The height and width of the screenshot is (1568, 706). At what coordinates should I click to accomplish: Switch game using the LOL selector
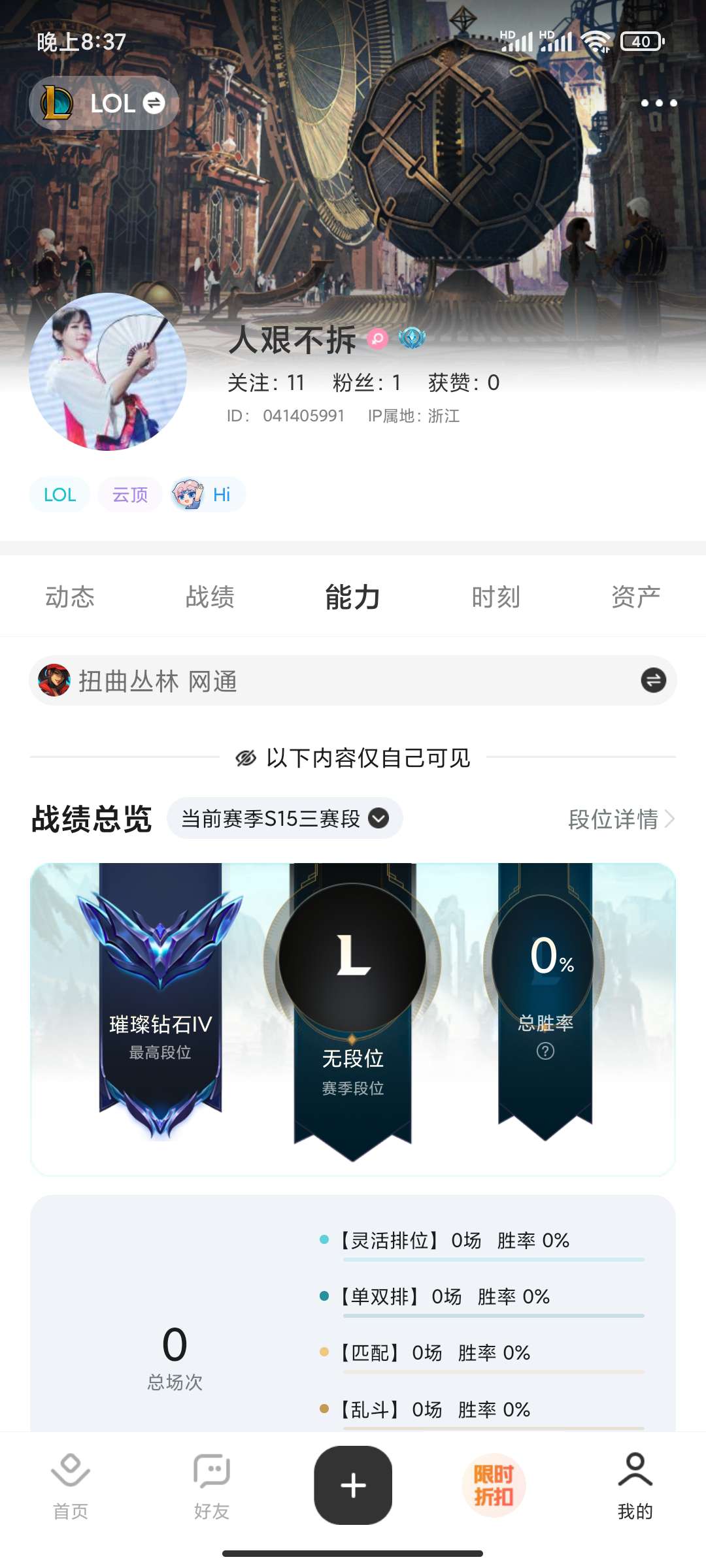(x=104, y=103)
